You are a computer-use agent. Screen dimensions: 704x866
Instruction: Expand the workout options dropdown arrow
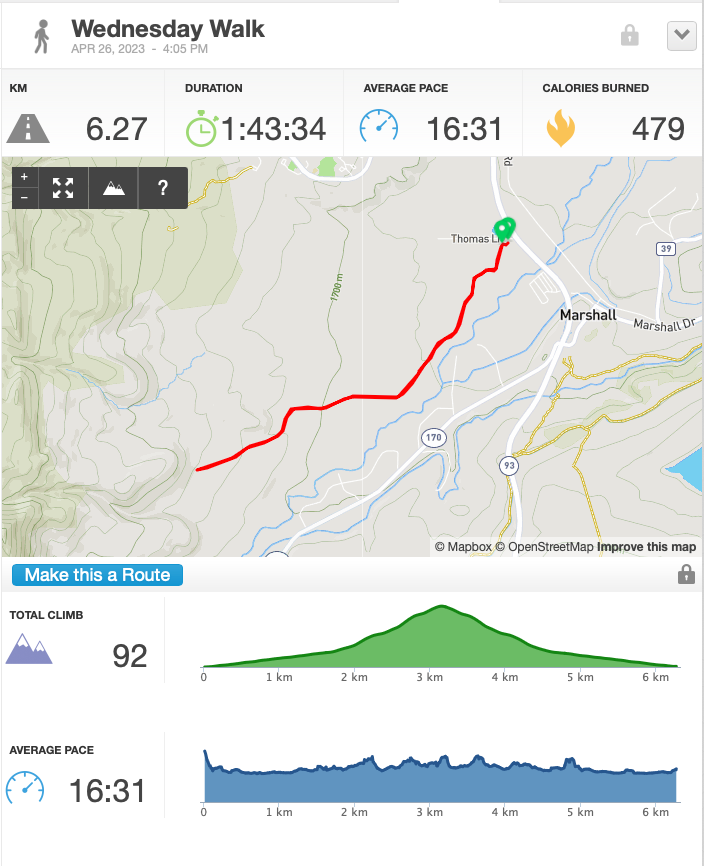tap(681, 36)
